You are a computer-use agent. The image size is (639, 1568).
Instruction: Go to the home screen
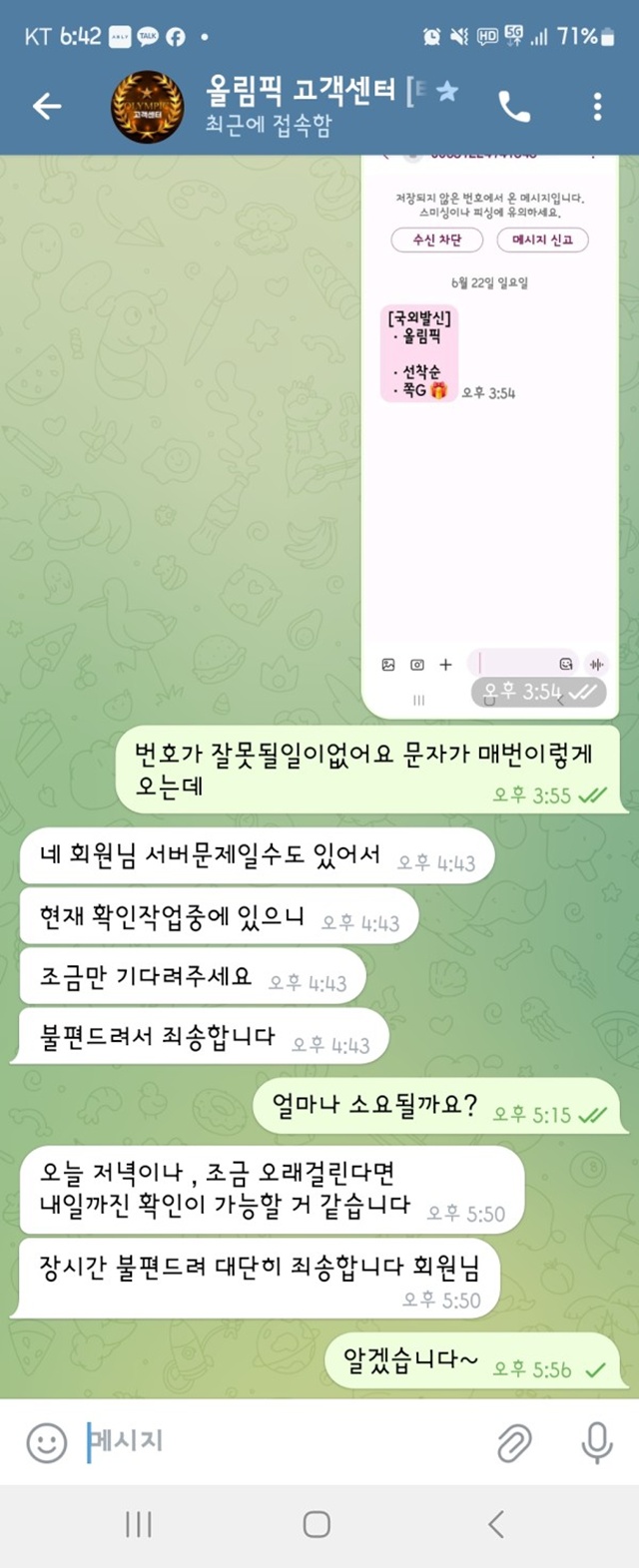point(317,1524)
